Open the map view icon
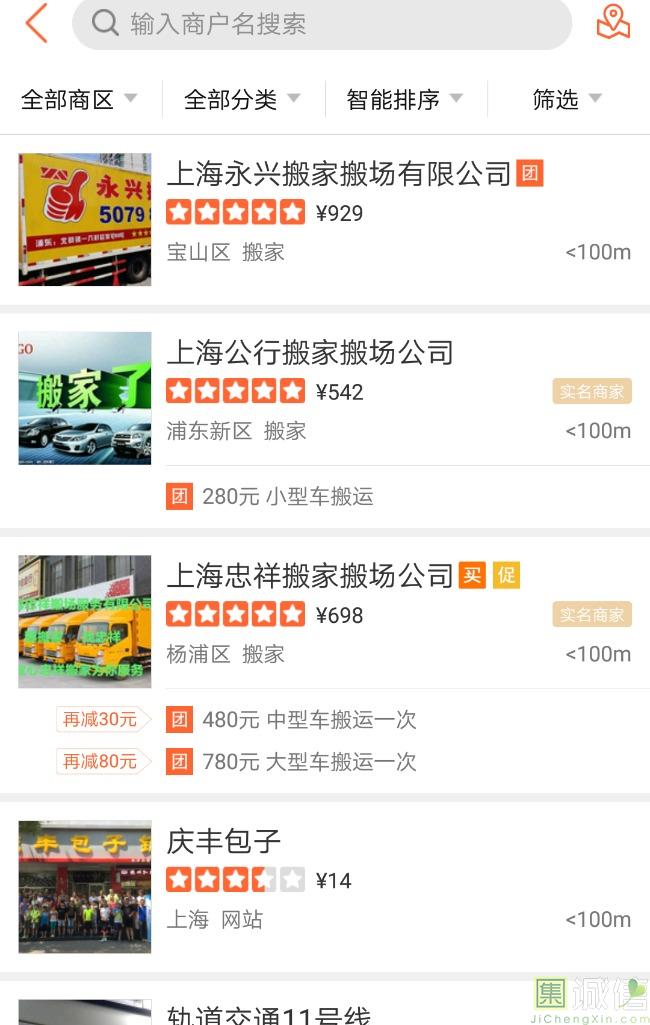650x1025 pixels. (613, 23)
